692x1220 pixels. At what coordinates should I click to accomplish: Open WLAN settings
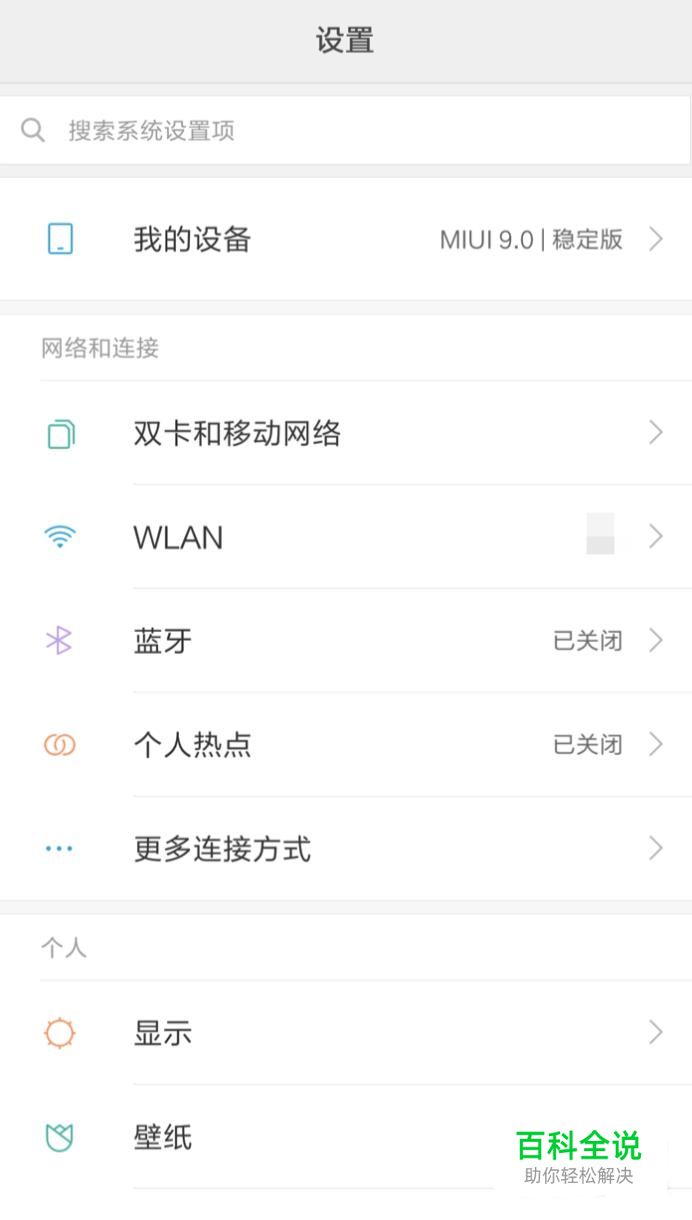tap(345, 538)
